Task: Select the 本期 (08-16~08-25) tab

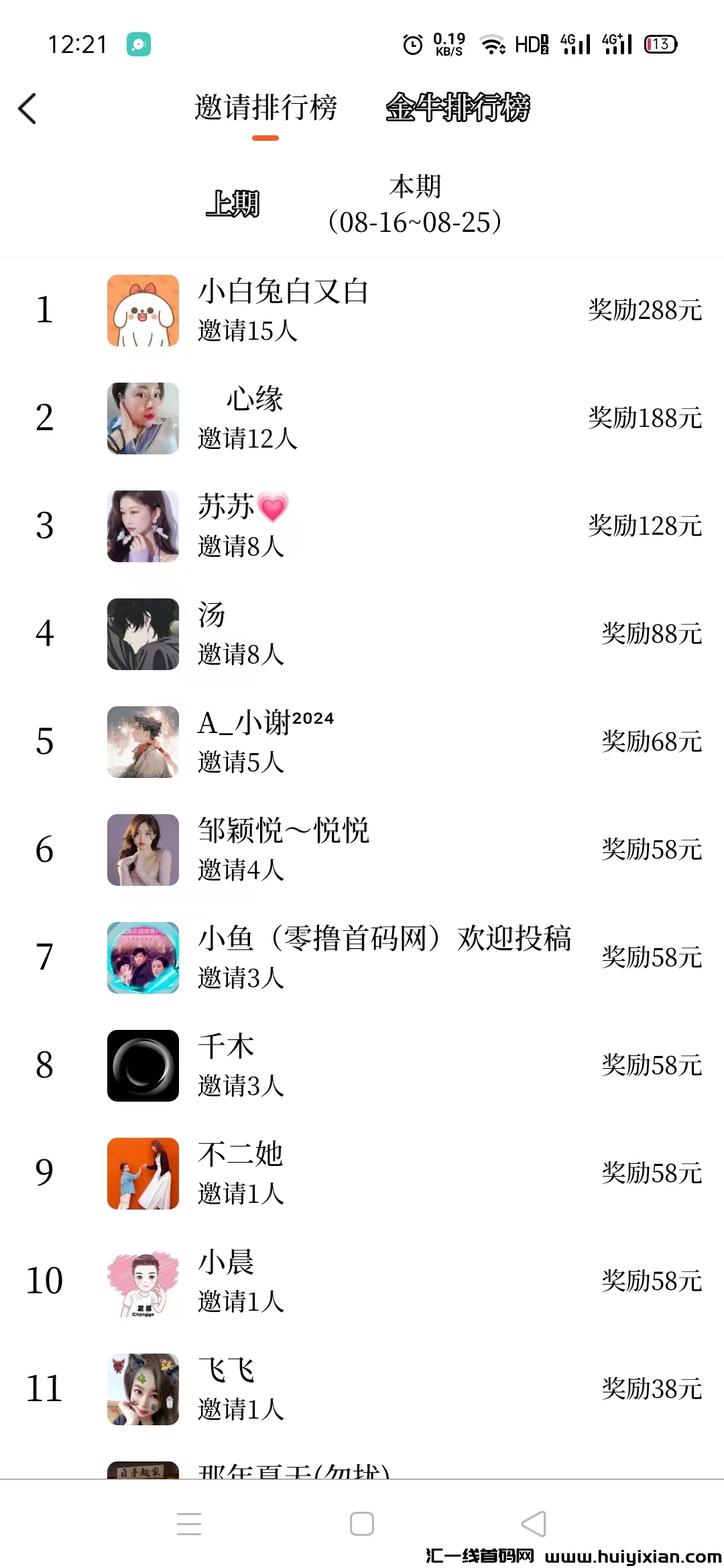Action: point(414,204)
